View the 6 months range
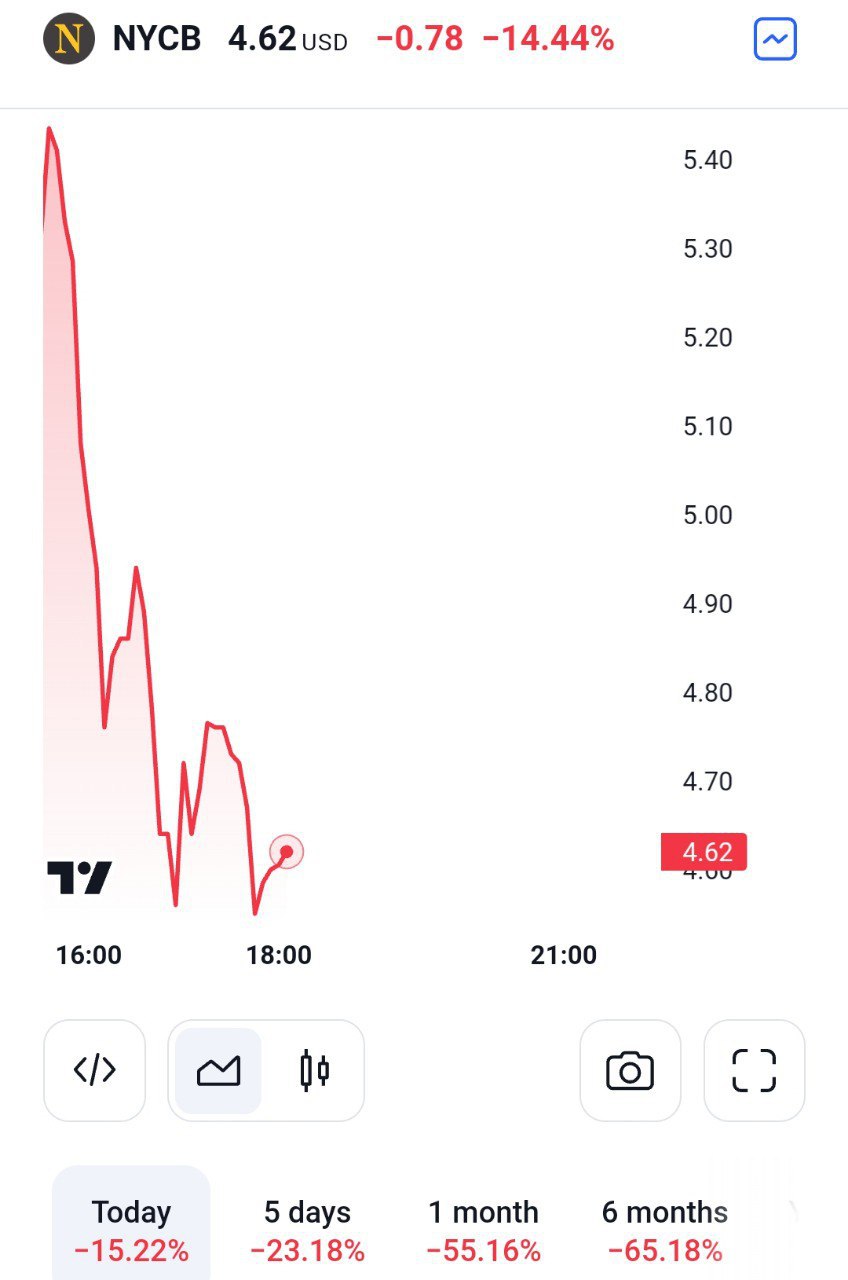This screenshot has width=848, height=1280. (664, 1230)
